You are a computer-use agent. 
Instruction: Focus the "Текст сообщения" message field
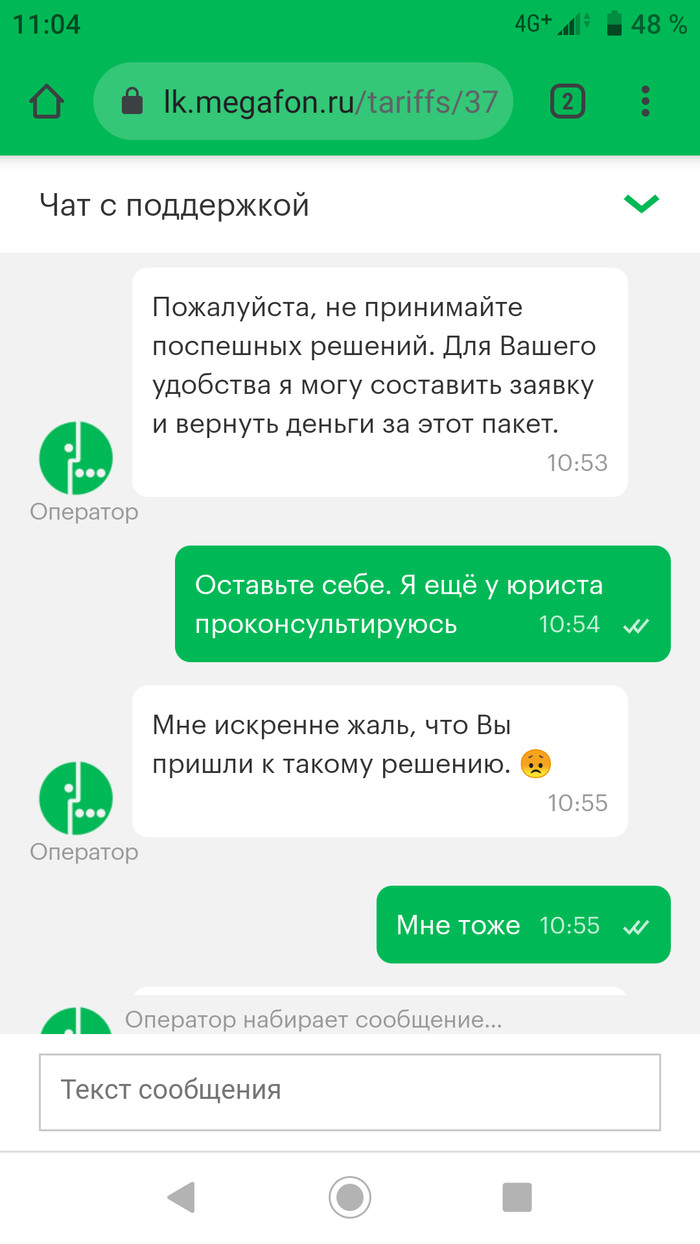(x=349, y=1090)
